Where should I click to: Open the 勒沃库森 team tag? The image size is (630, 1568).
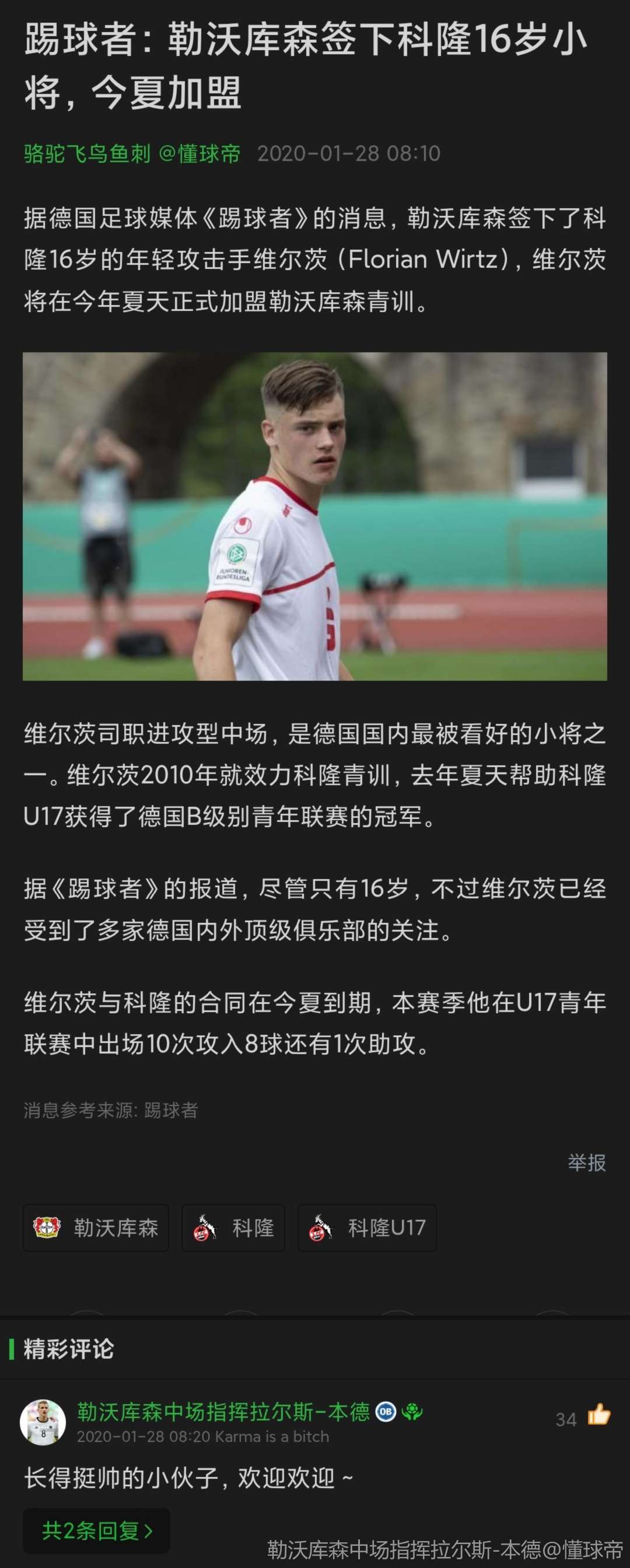click(x=96, y=1228)
